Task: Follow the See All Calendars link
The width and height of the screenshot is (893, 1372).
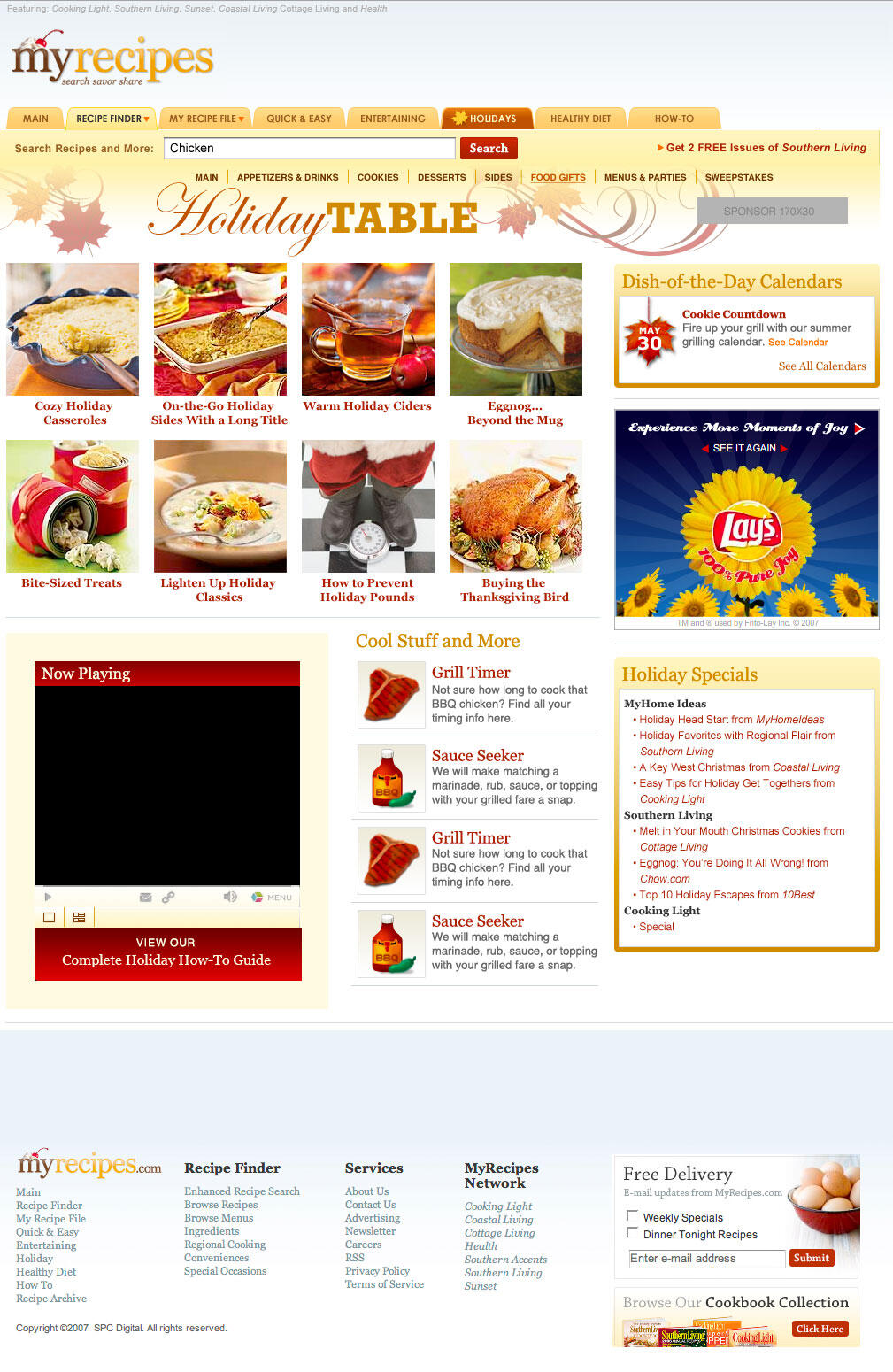Action: coord(821,366)
